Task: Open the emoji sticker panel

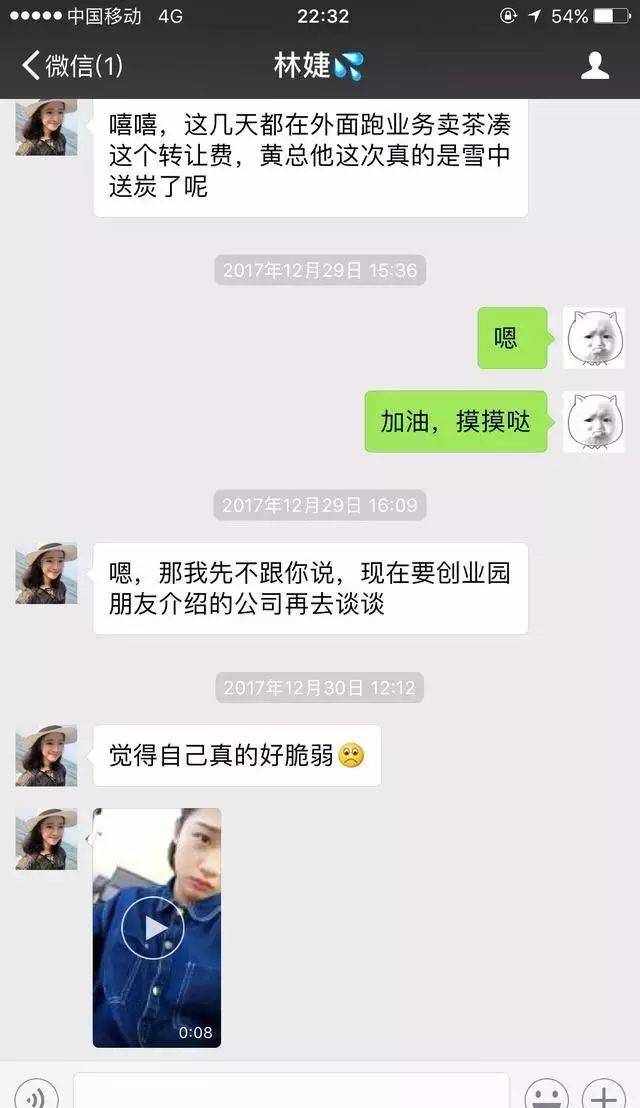Action: pos(546,1095)
